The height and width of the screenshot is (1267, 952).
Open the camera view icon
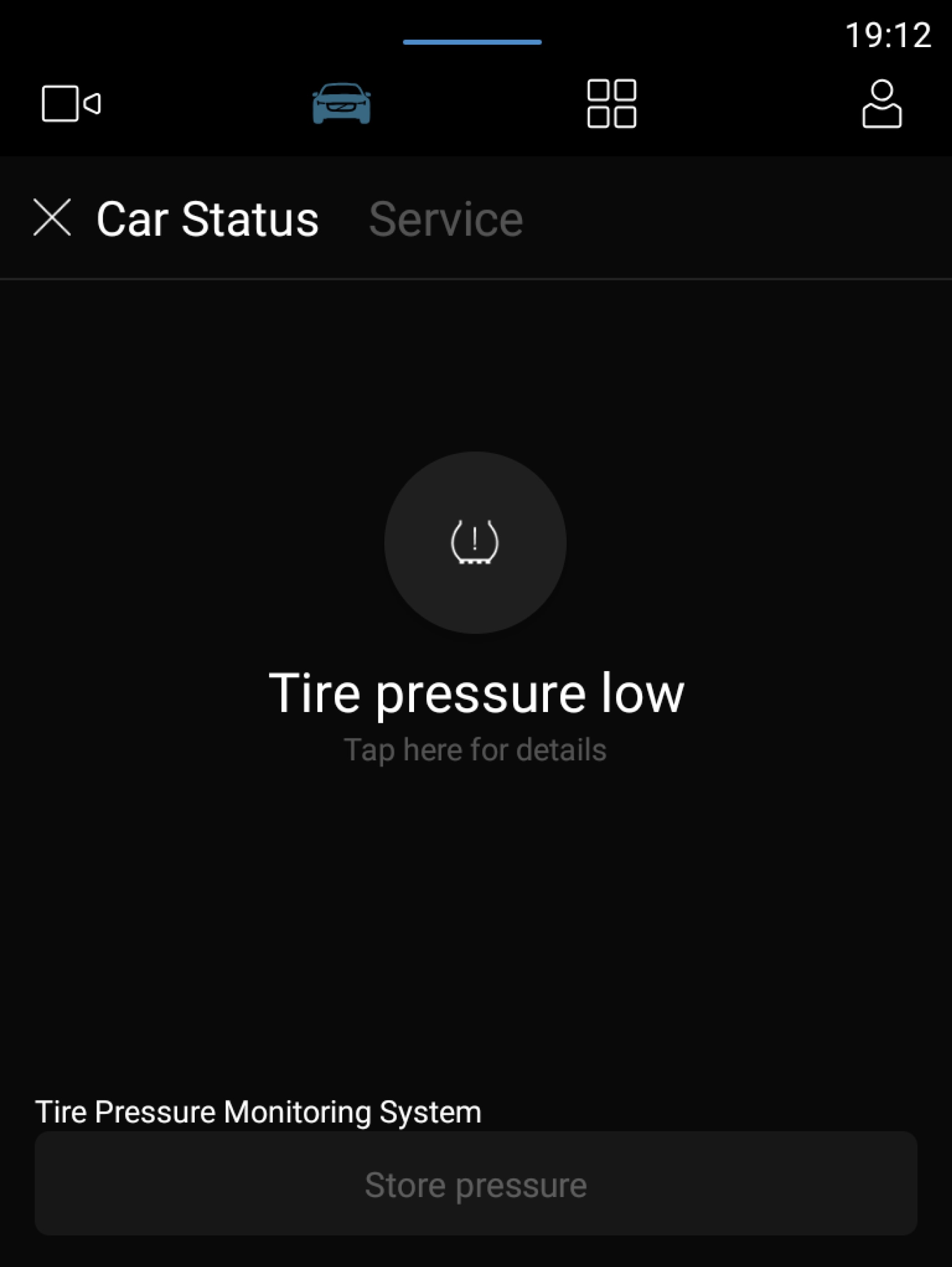coord(71,104)
